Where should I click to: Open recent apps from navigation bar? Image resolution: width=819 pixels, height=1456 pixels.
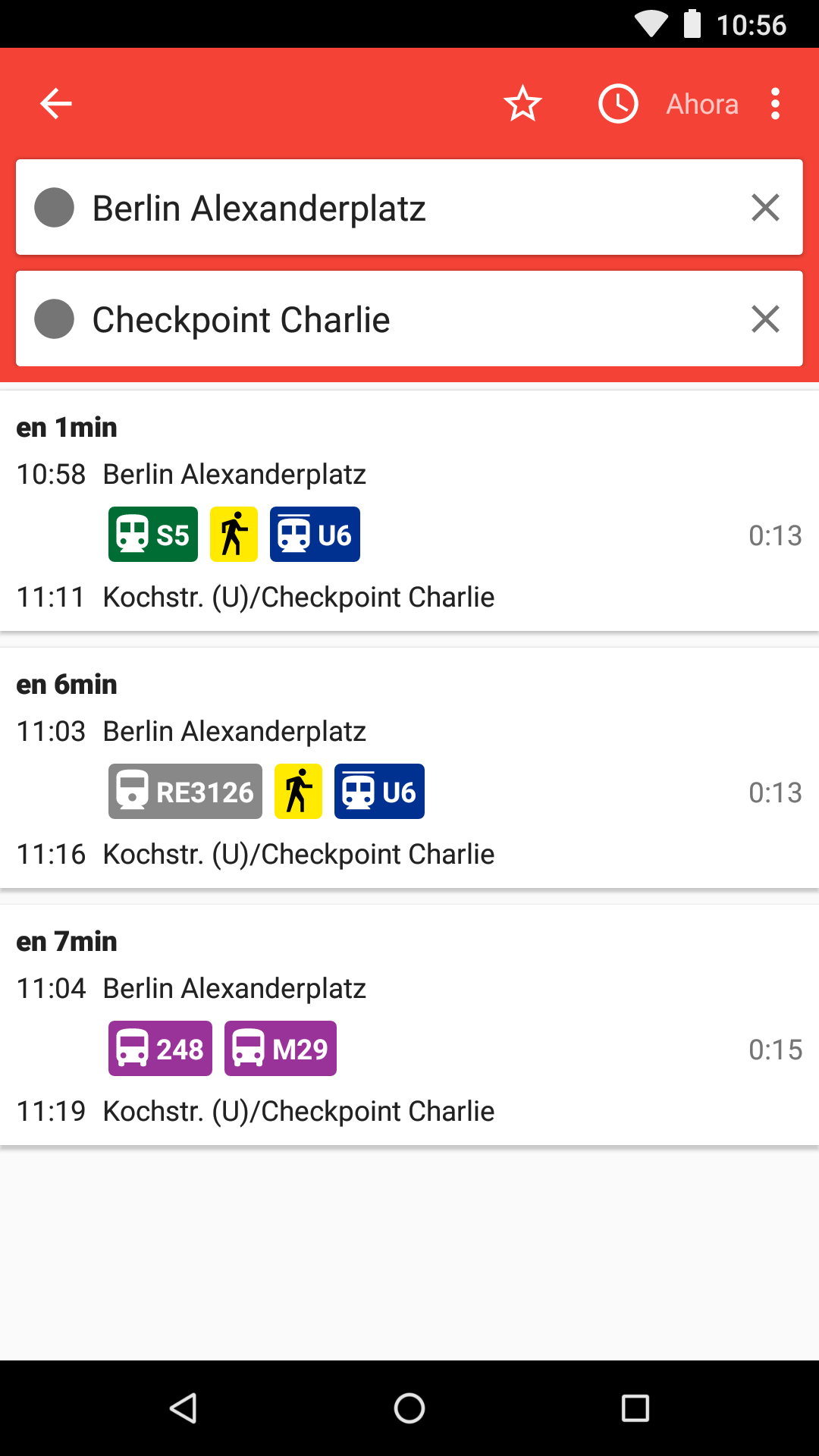(635, 1408)
